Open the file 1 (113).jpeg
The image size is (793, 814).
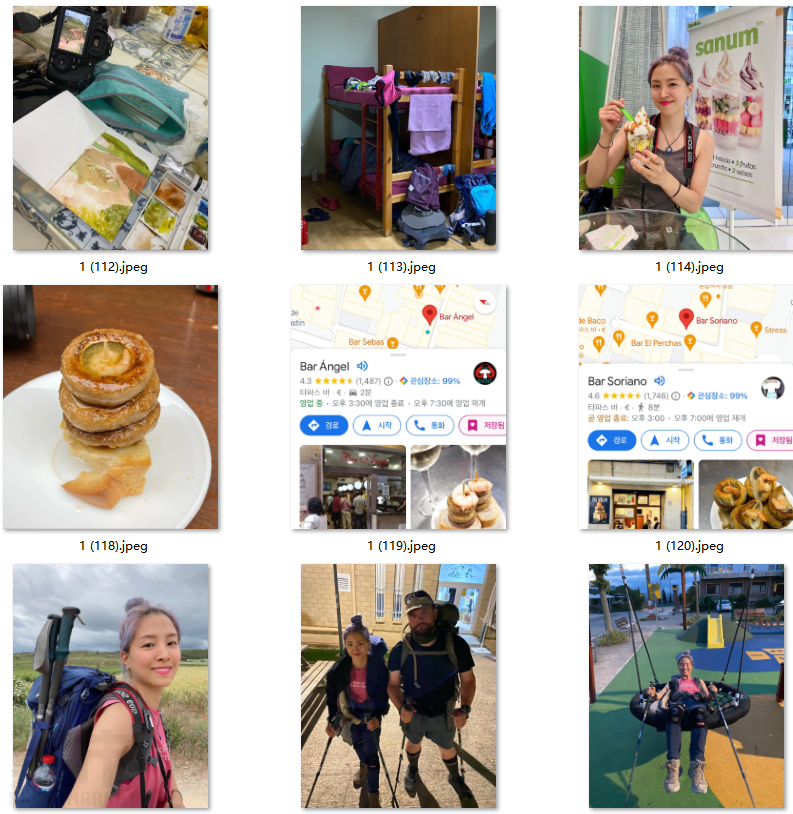pyautogui.click(x=398, y=128)
